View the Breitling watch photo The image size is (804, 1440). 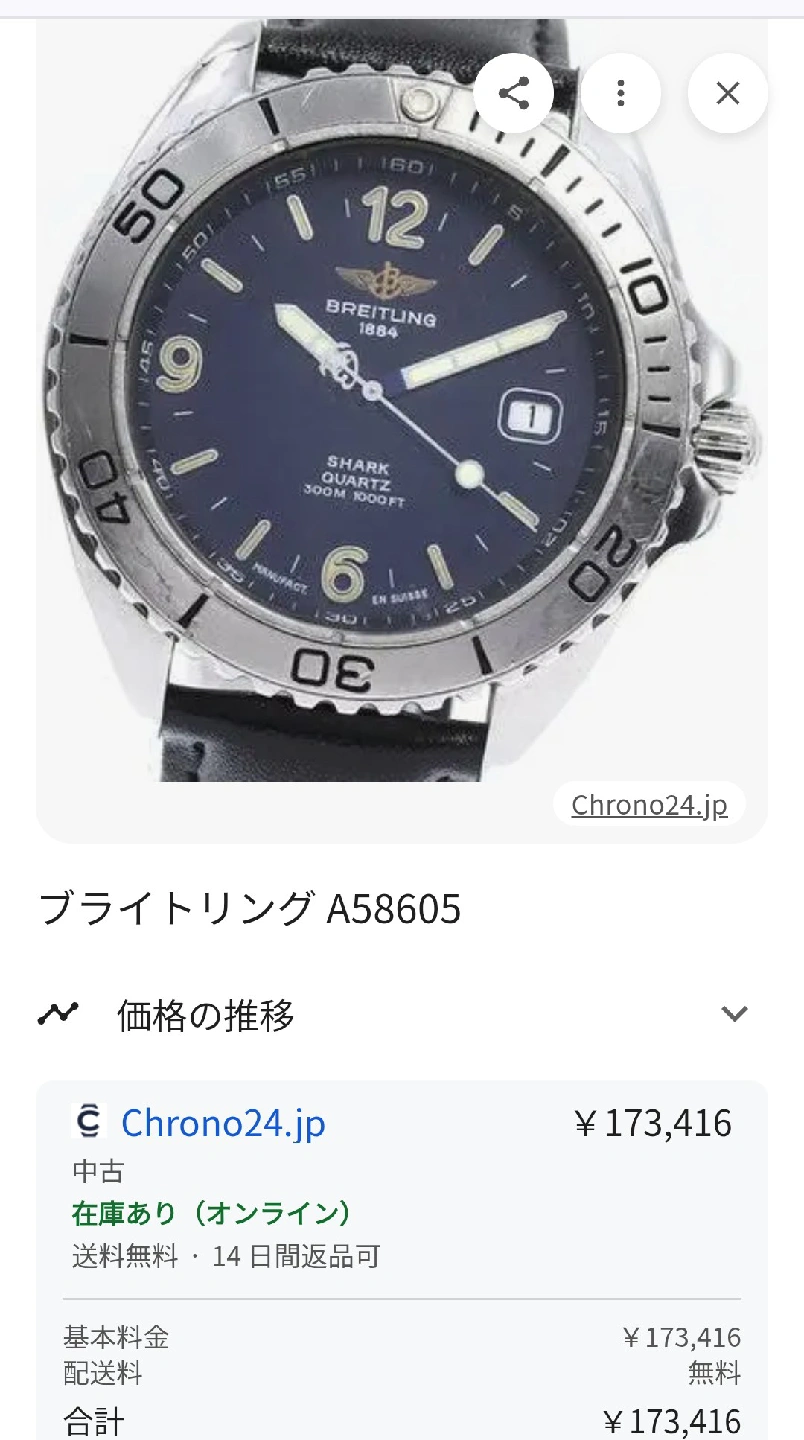400,420
